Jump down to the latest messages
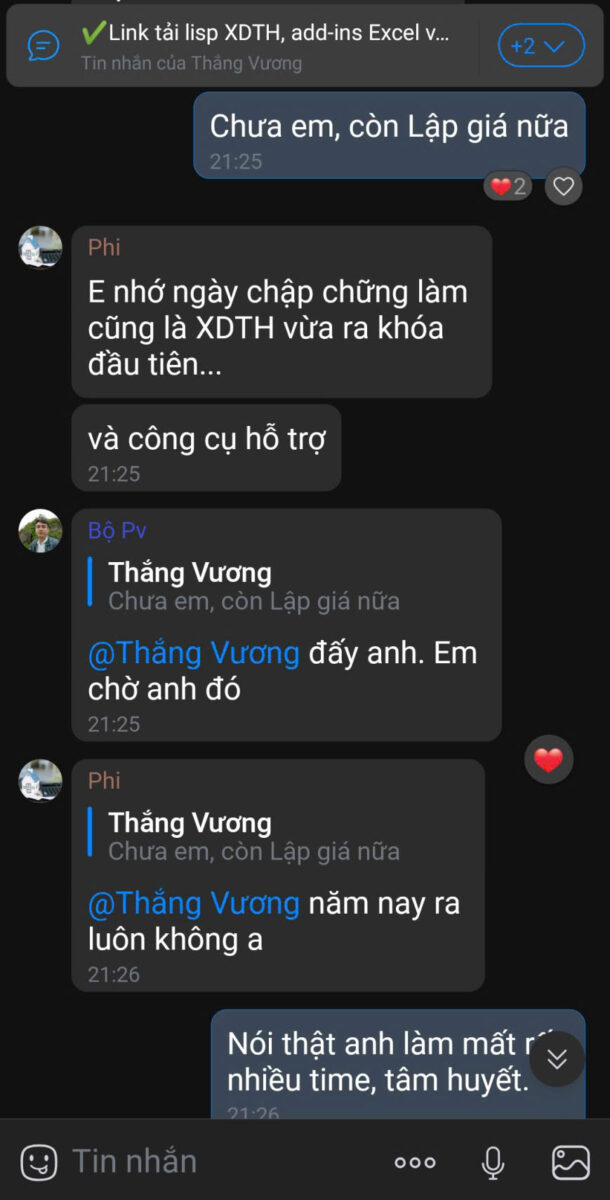The width and height of the screenshot is (610, 1200). click(557, 1059)
